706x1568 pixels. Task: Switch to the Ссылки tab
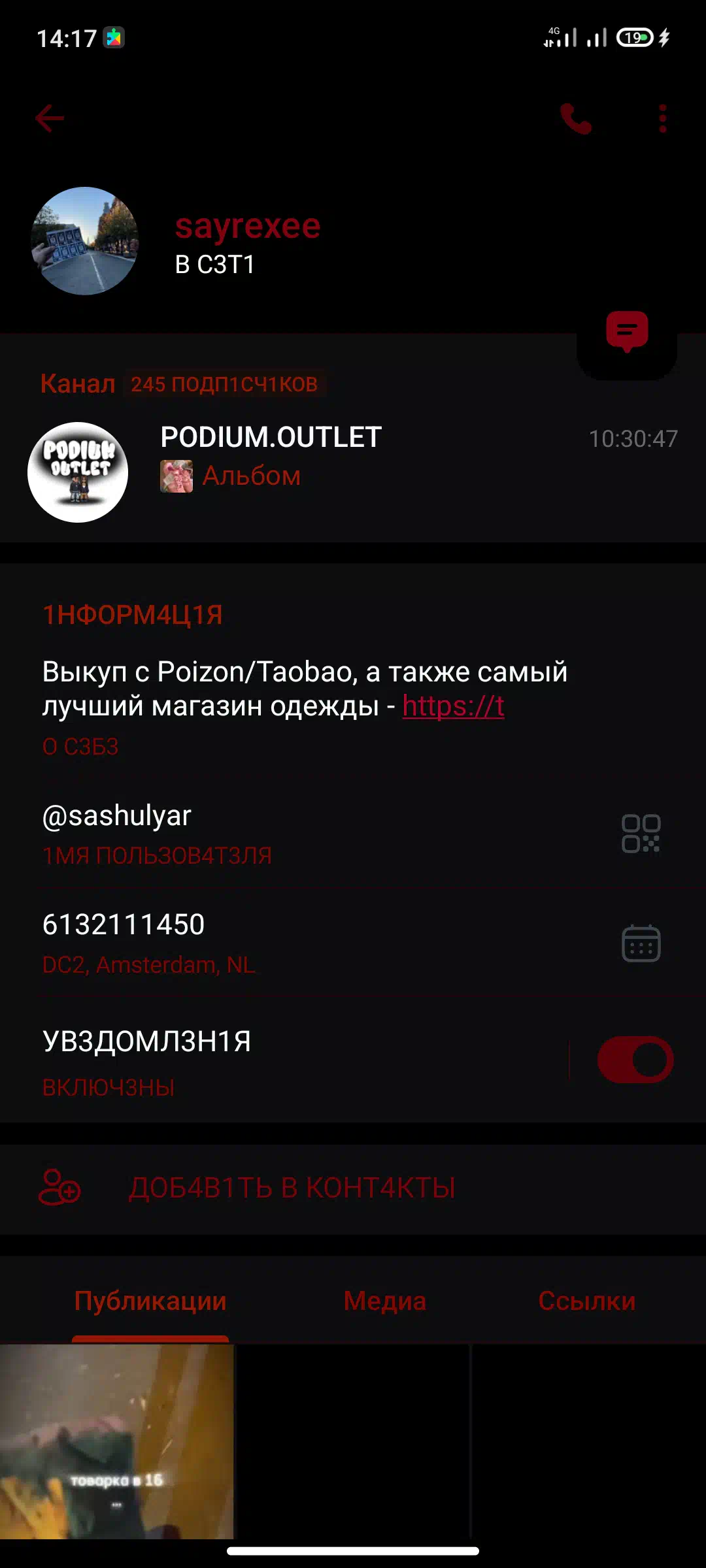[587, 1301]
